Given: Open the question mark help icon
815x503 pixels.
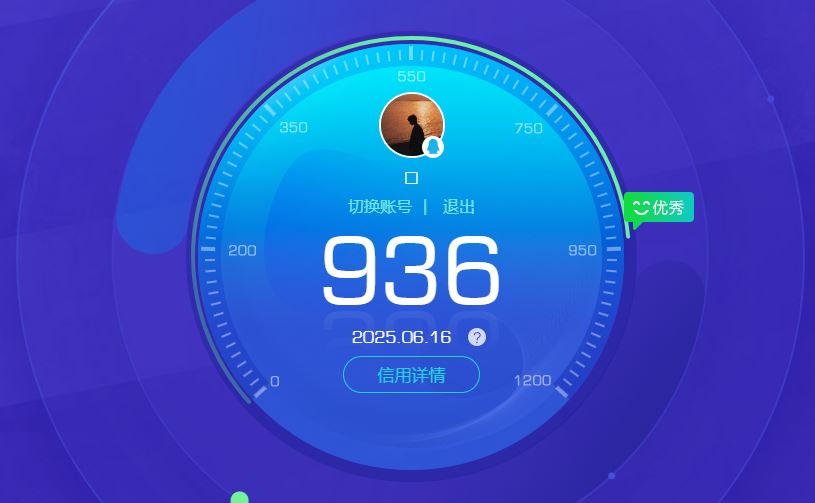Looking at the screenshot, I should click(477, 337).
